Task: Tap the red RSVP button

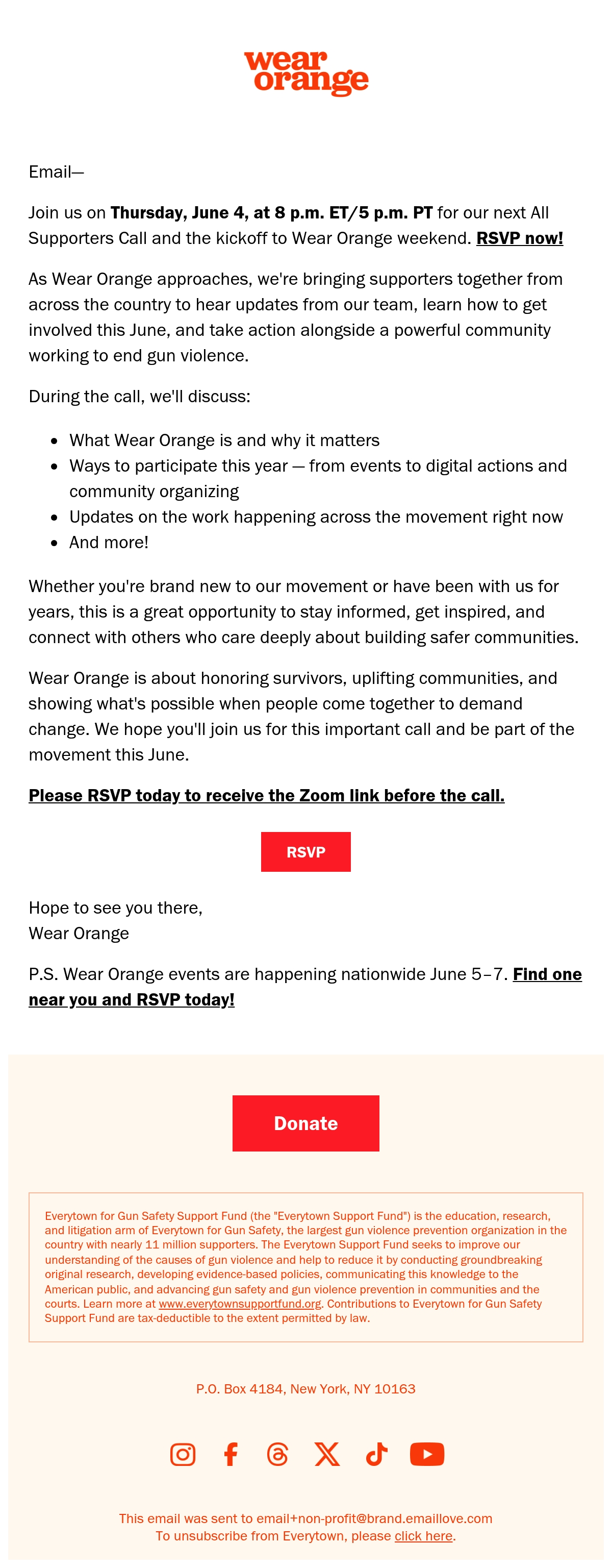Action: pyautogui.click(x=306, y=851)
